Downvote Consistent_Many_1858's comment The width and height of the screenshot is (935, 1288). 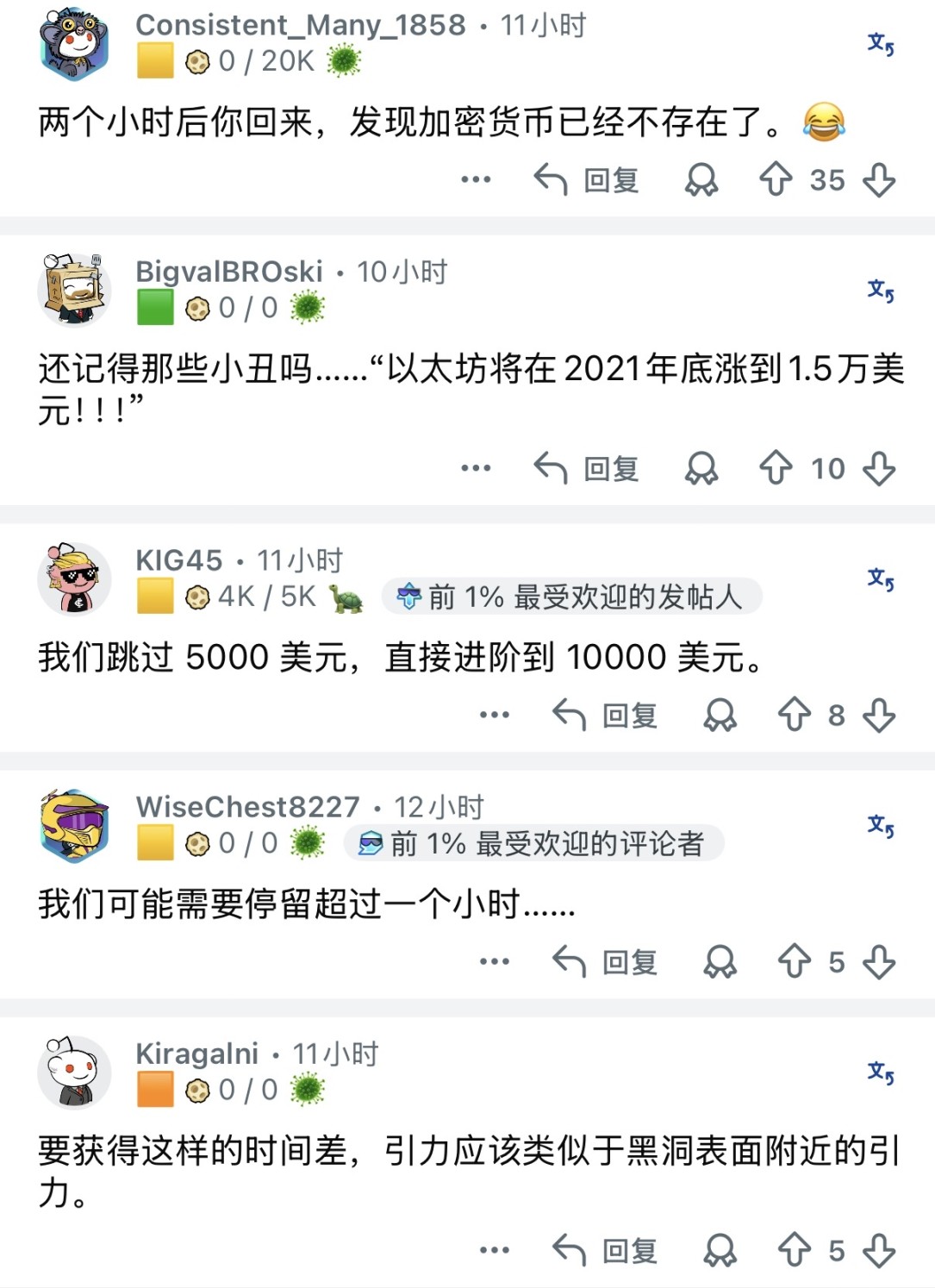[x=879, y=179]
